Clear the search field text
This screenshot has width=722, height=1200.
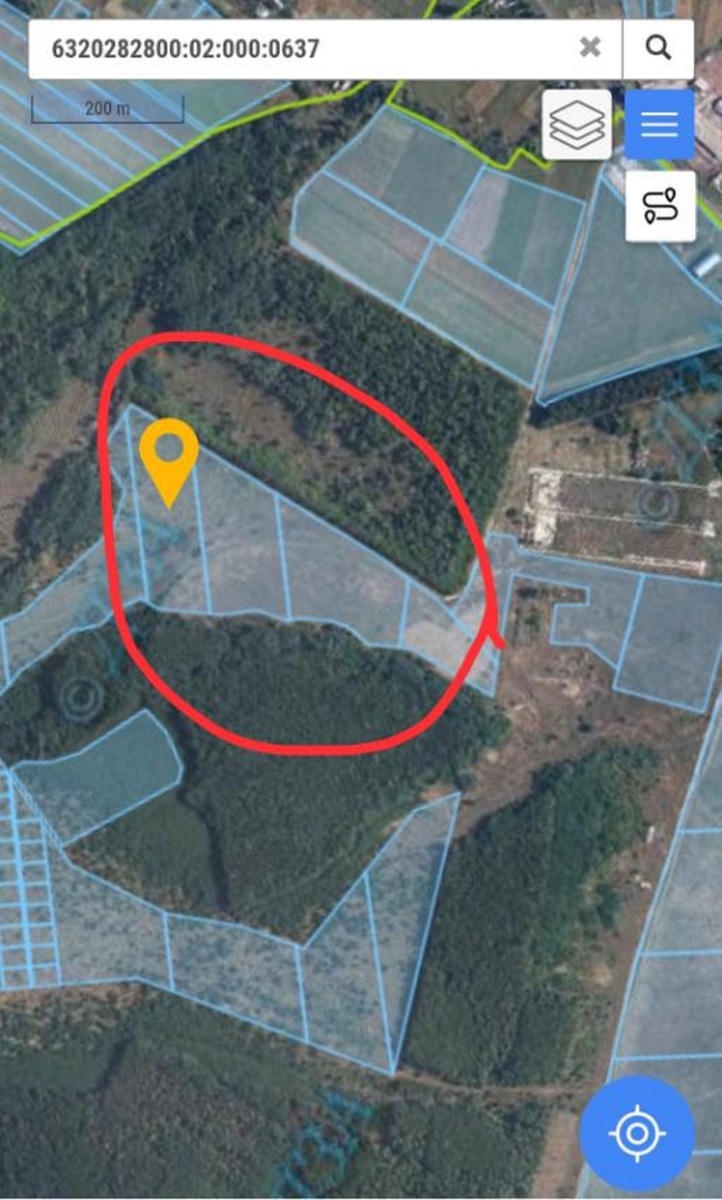(591, 48)
